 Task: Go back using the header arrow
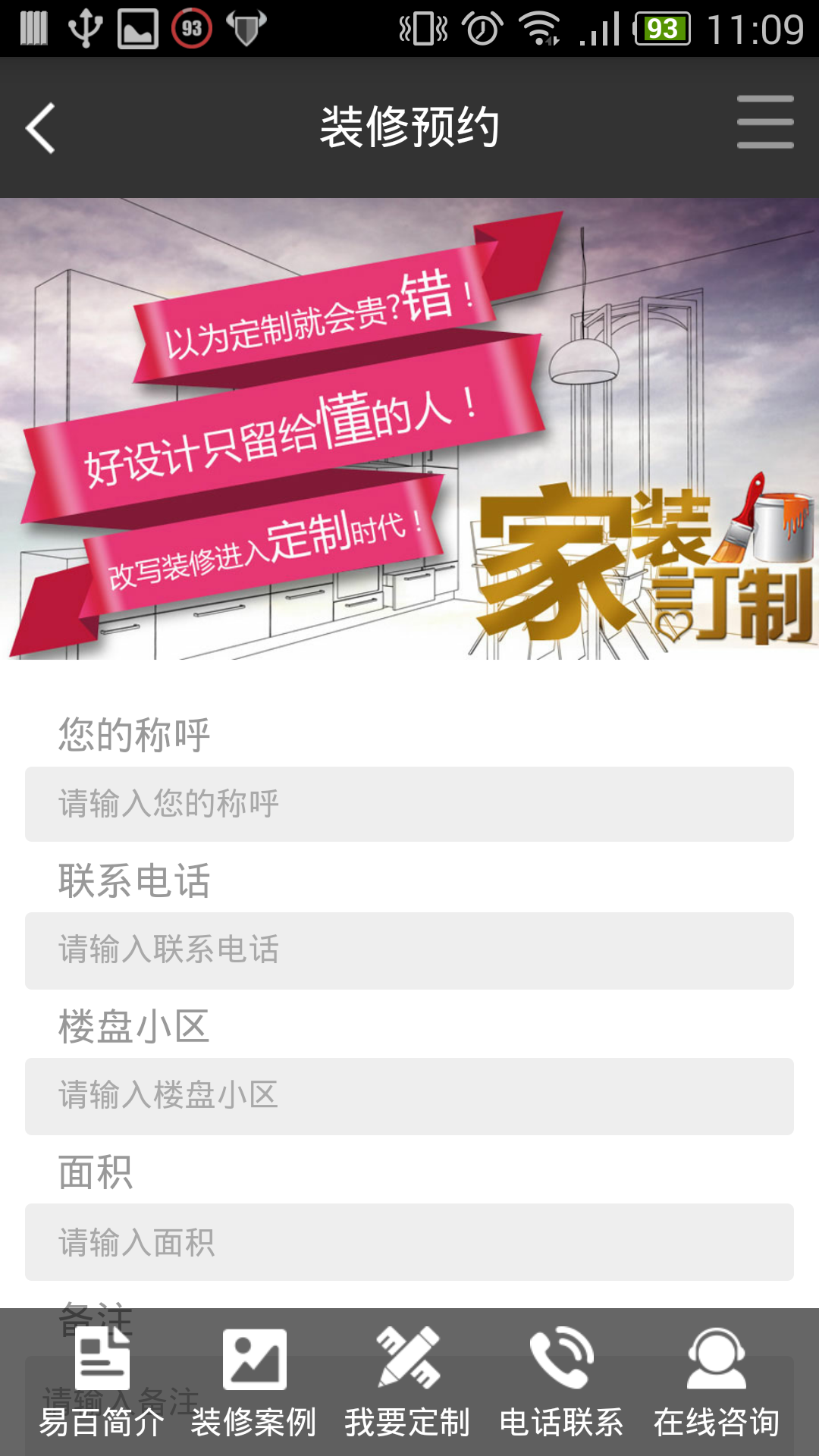coord(41,128)
